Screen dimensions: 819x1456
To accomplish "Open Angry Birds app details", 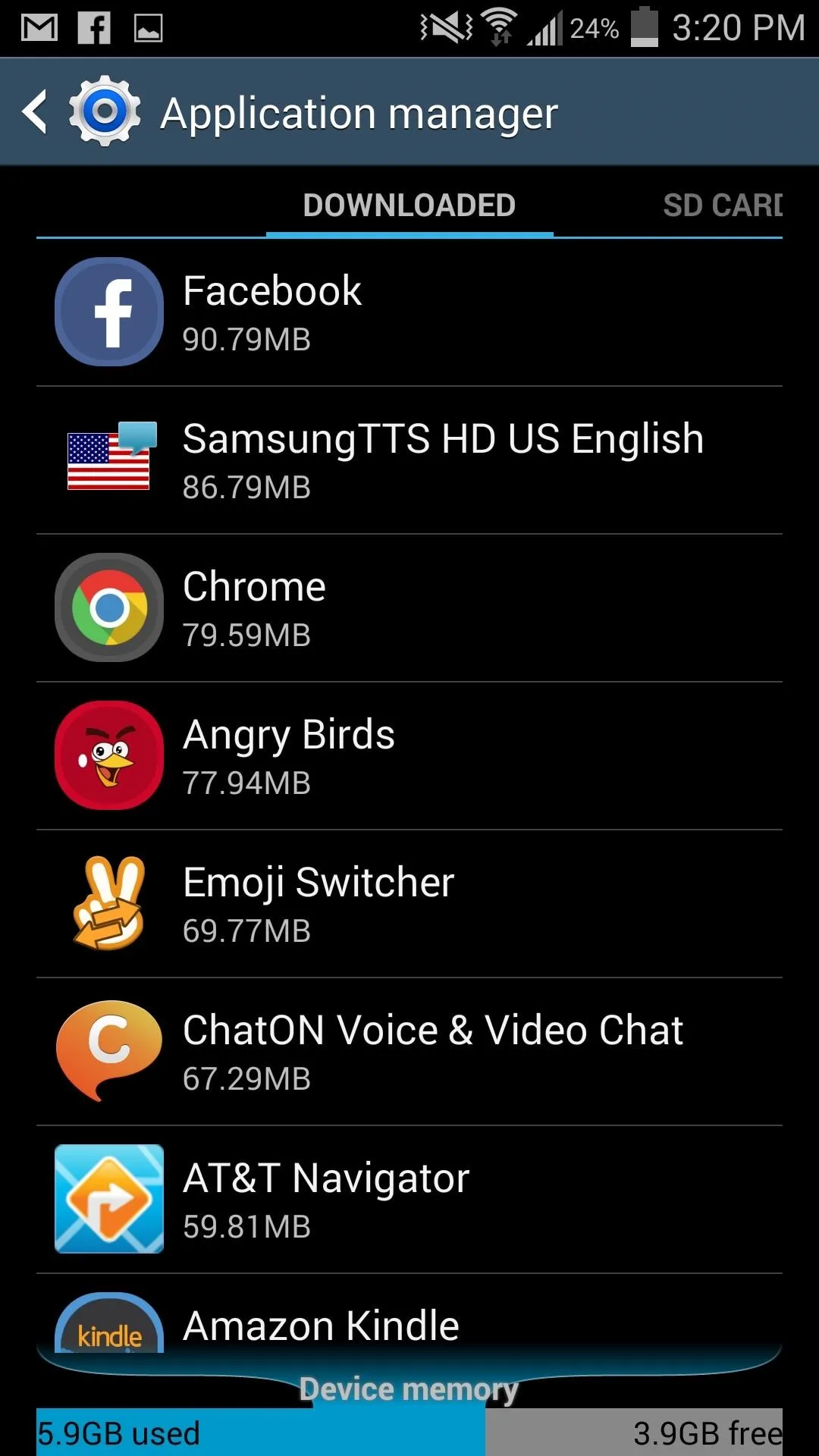I will pyautogui.click(x=409, y=756).
